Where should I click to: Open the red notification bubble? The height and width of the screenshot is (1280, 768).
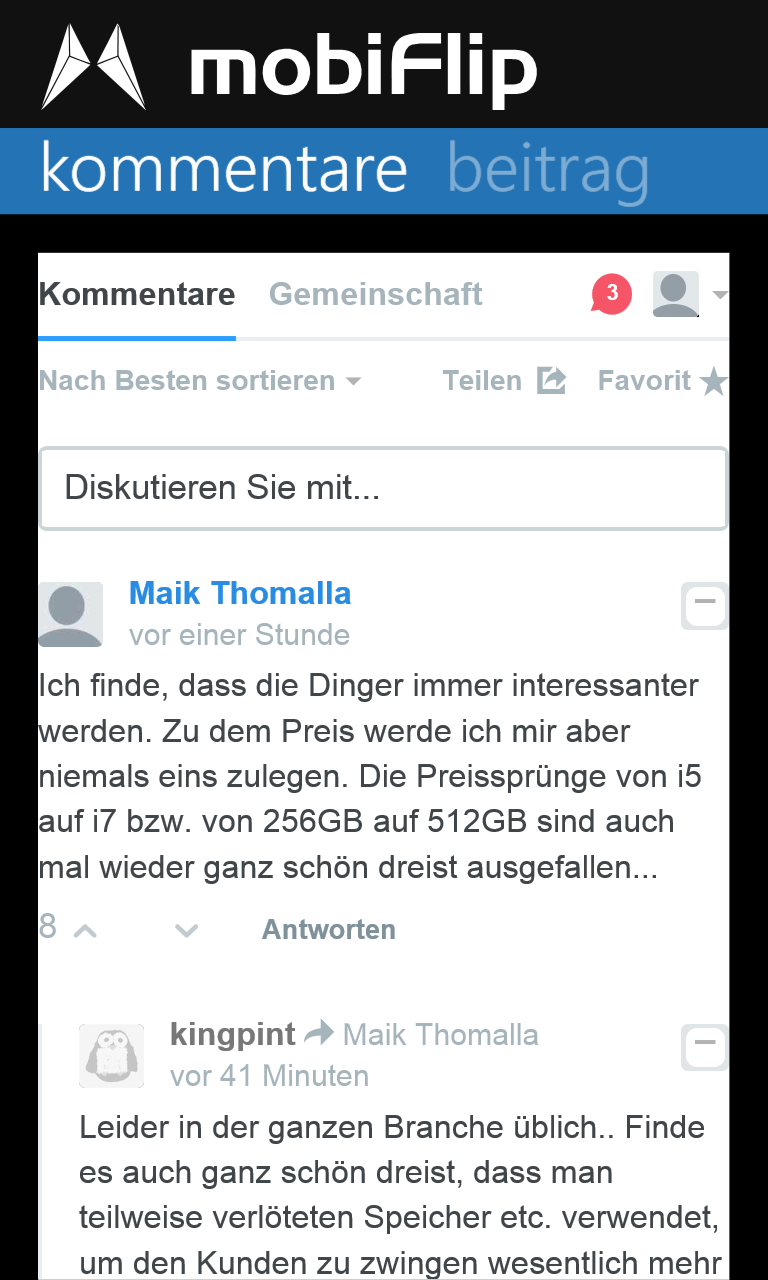(x=612, y=294)
